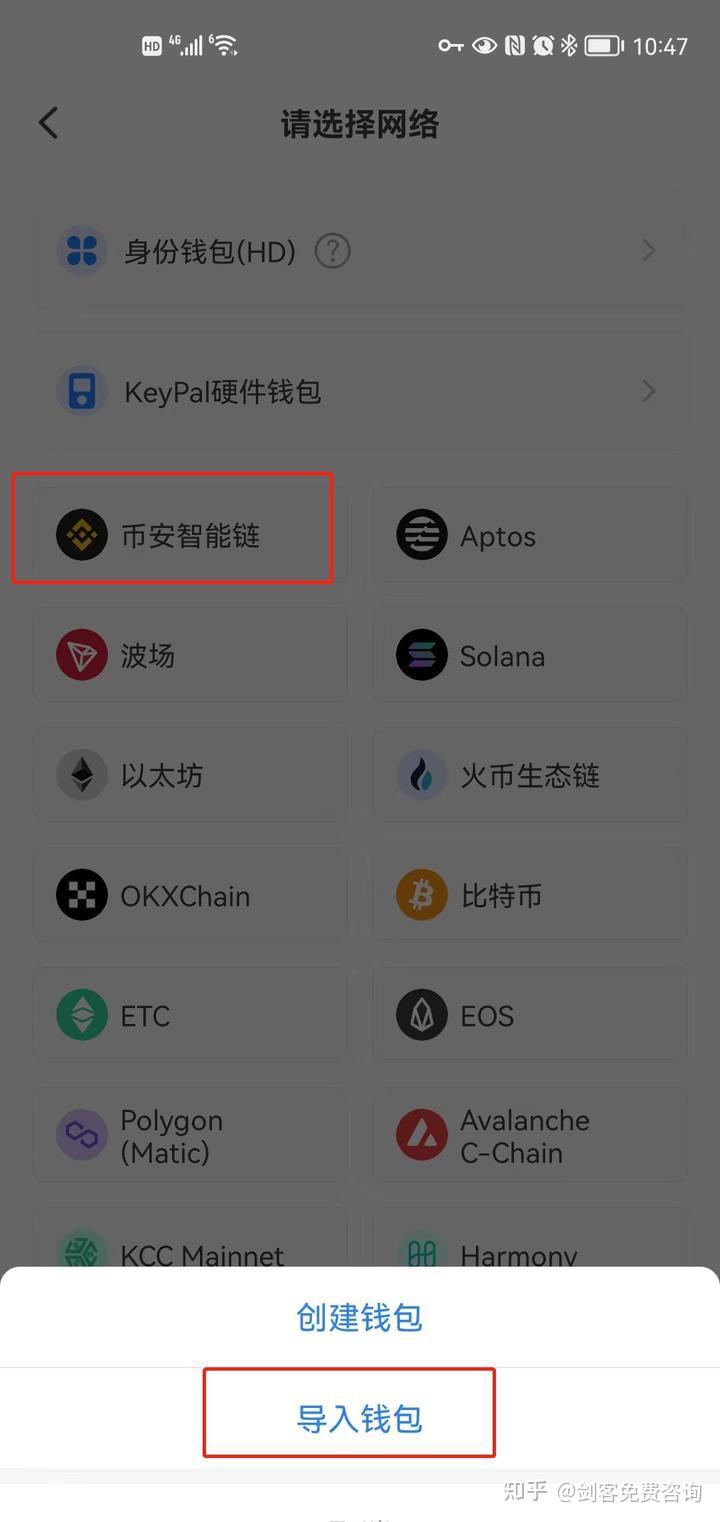720x1522 pixels.
Task: Open KeyPal硬件钱包 row
Action: 360,391
